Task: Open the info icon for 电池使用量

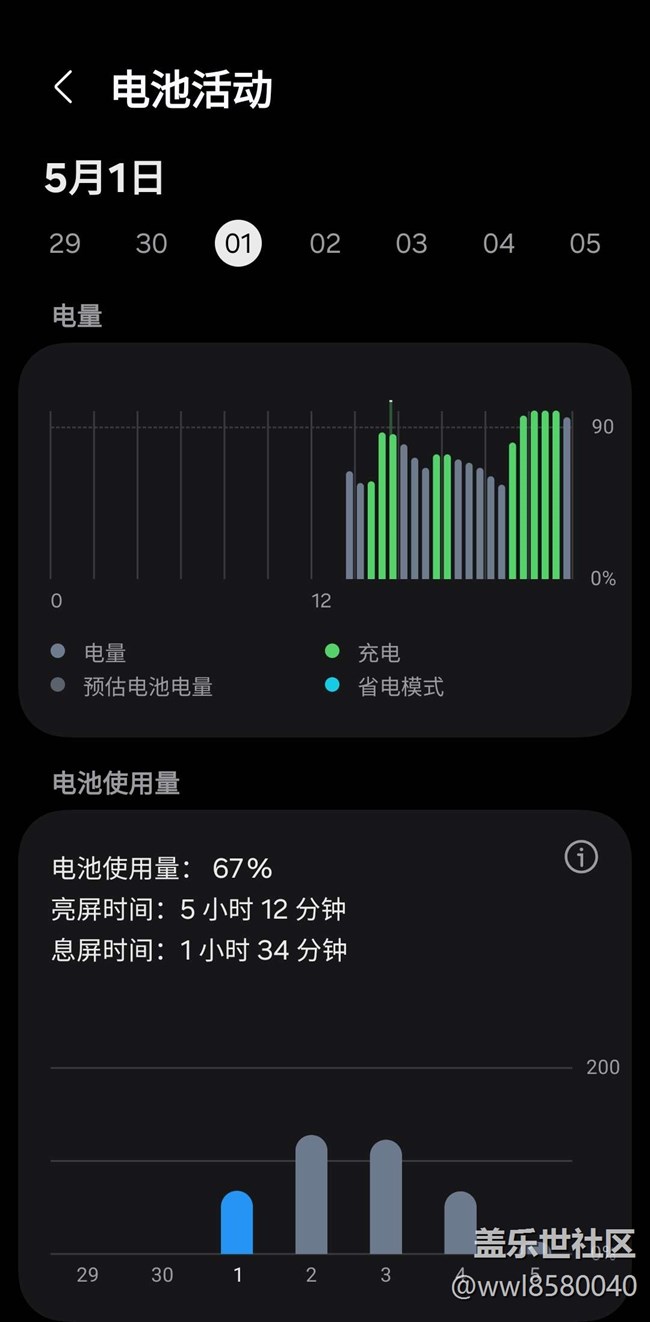Action: 581,857
